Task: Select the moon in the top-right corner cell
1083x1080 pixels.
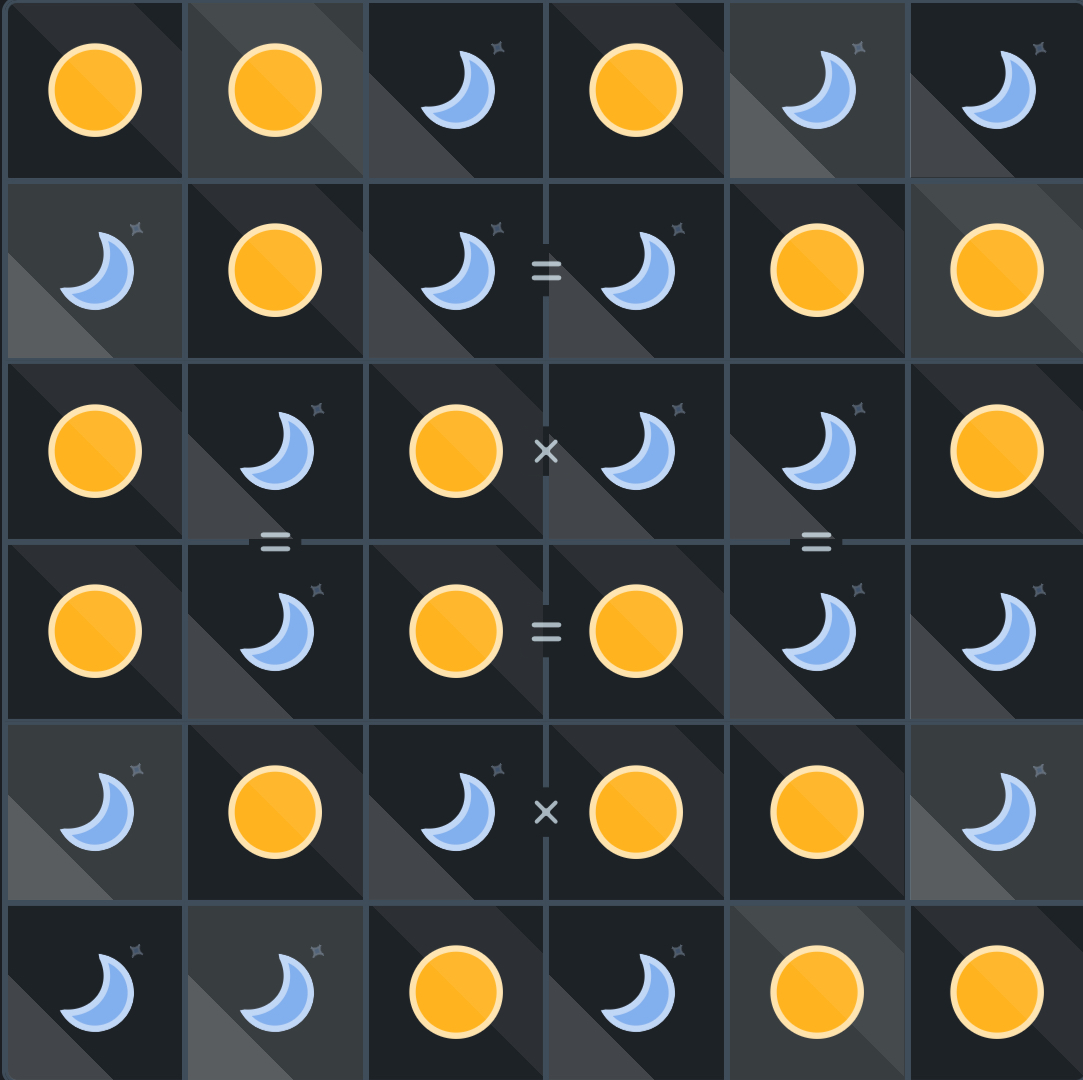Action: coord(997,90)
